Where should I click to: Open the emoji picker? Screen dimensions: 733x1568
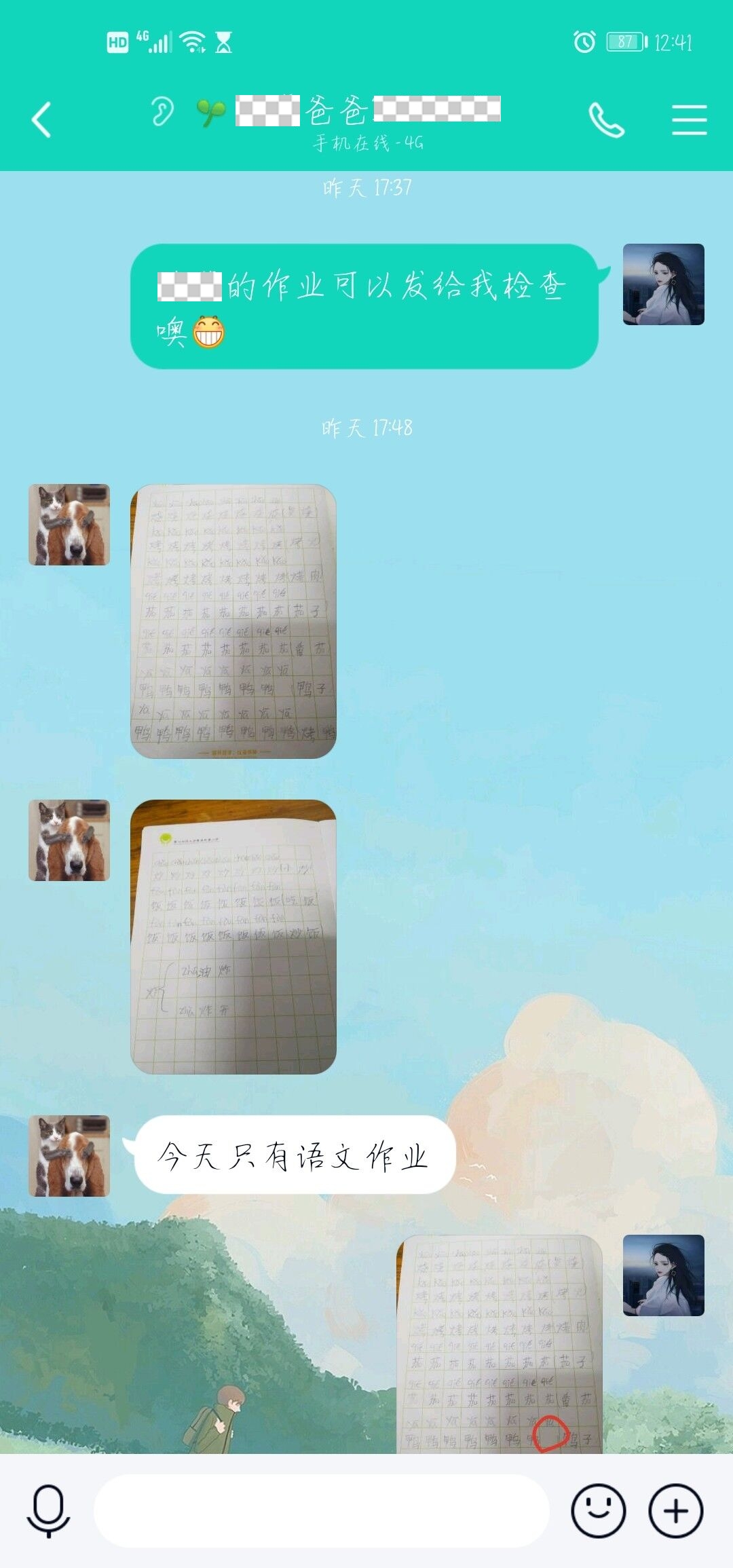pos(597,1510)
